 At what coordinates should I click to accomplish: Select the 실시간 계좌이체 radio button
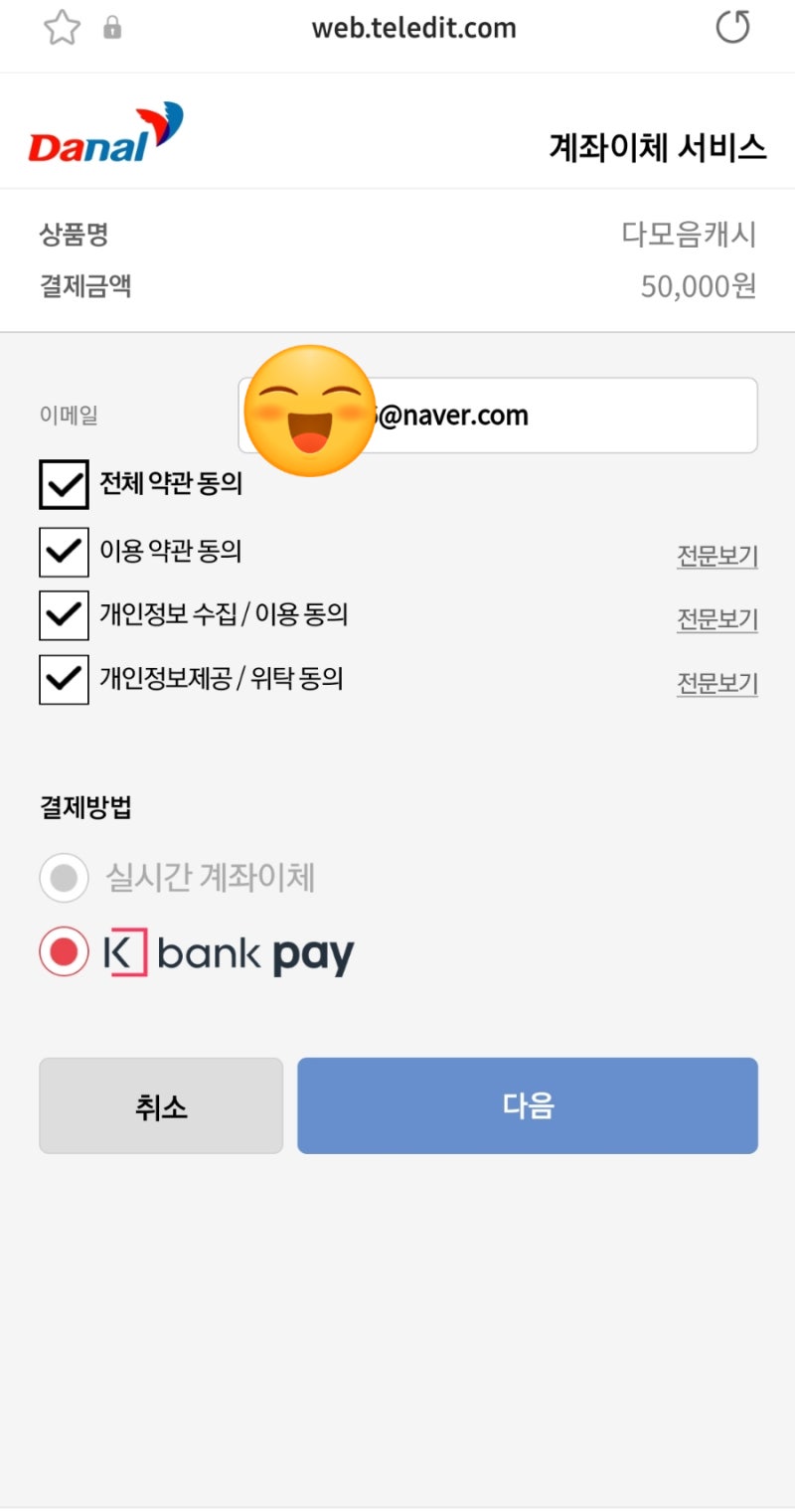64,878
